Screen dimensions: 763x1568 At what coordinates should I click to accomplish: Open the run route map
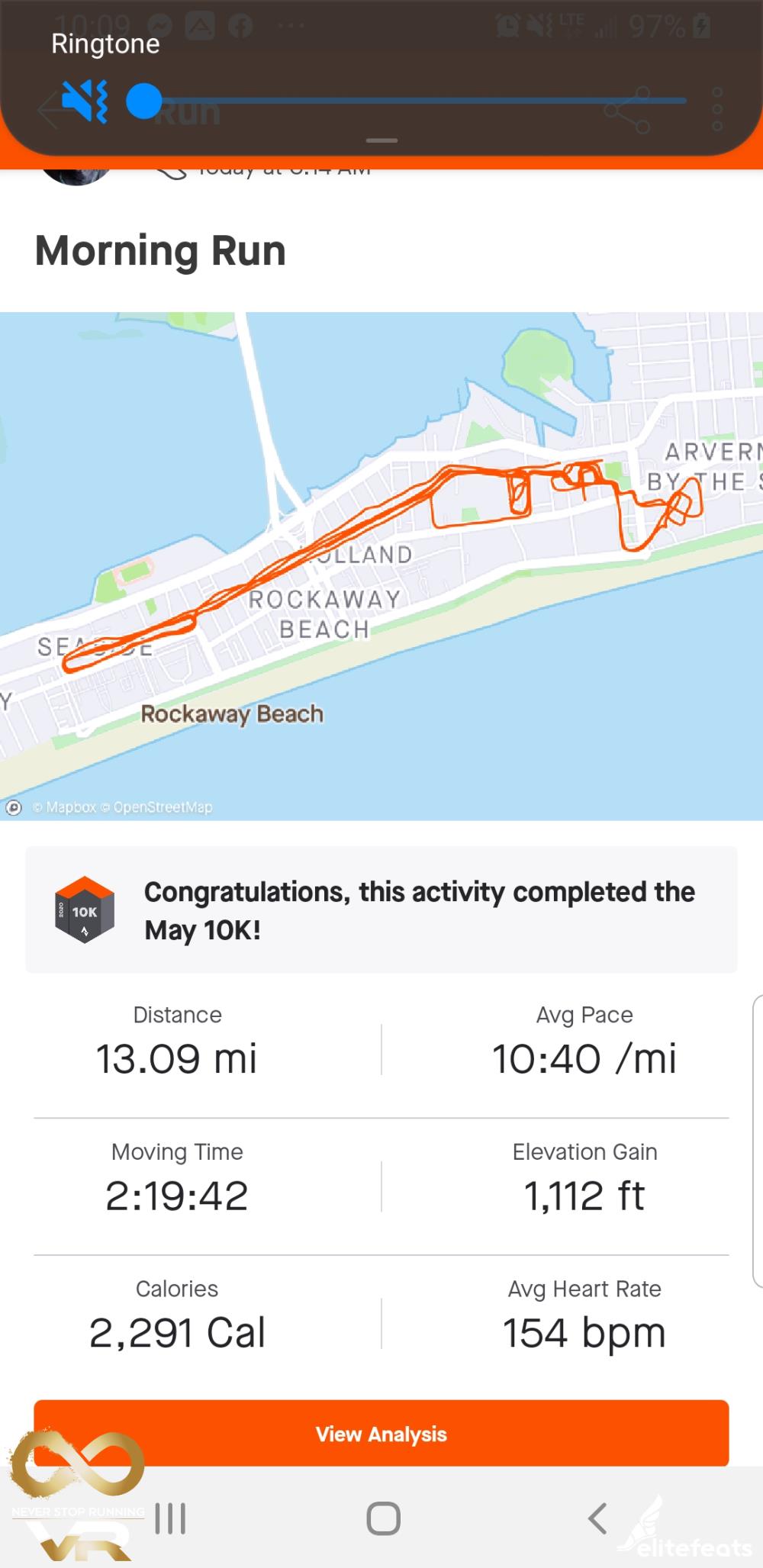click(x=381, y=565)
